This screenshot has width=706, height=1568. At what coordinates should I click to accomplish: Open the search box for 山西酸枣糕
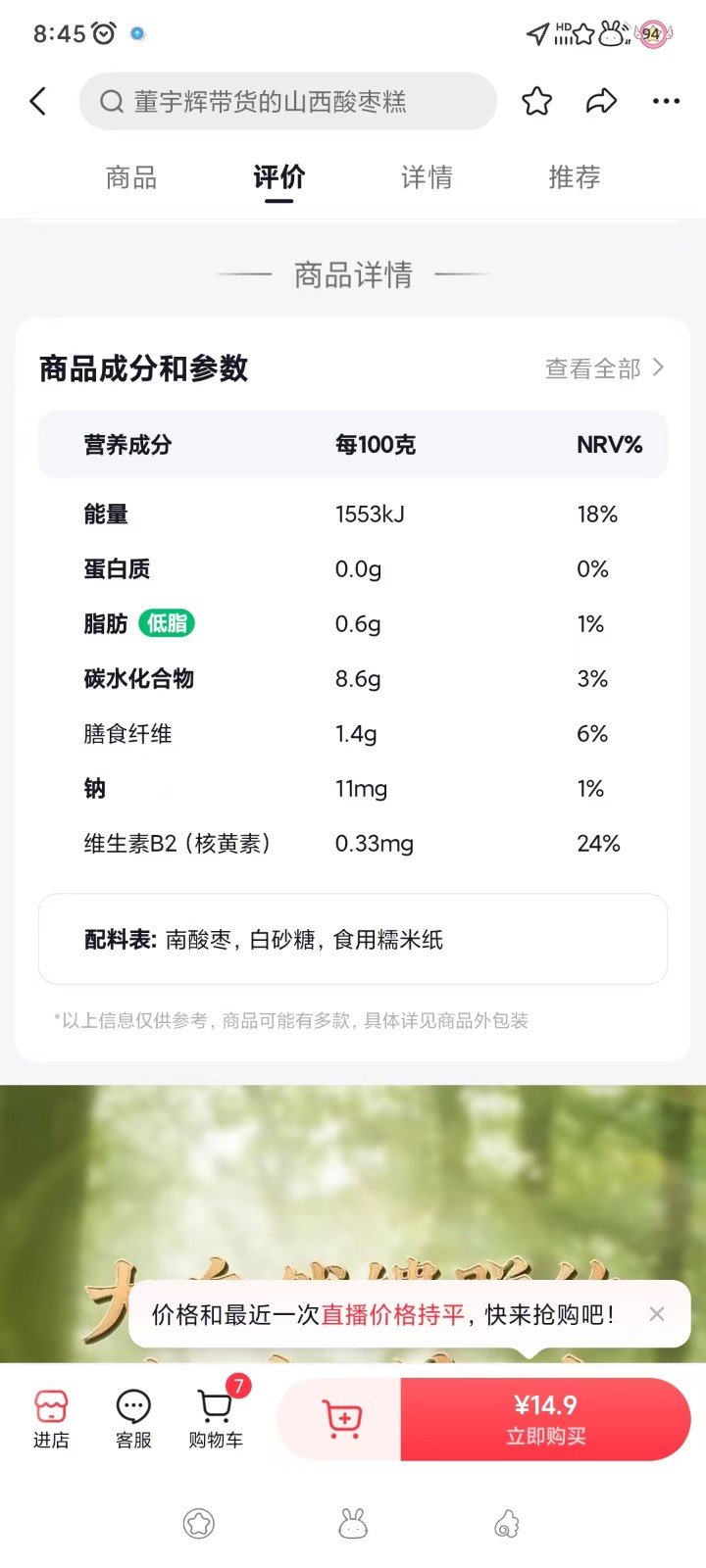pyautogui.click(x=287, y=101)
